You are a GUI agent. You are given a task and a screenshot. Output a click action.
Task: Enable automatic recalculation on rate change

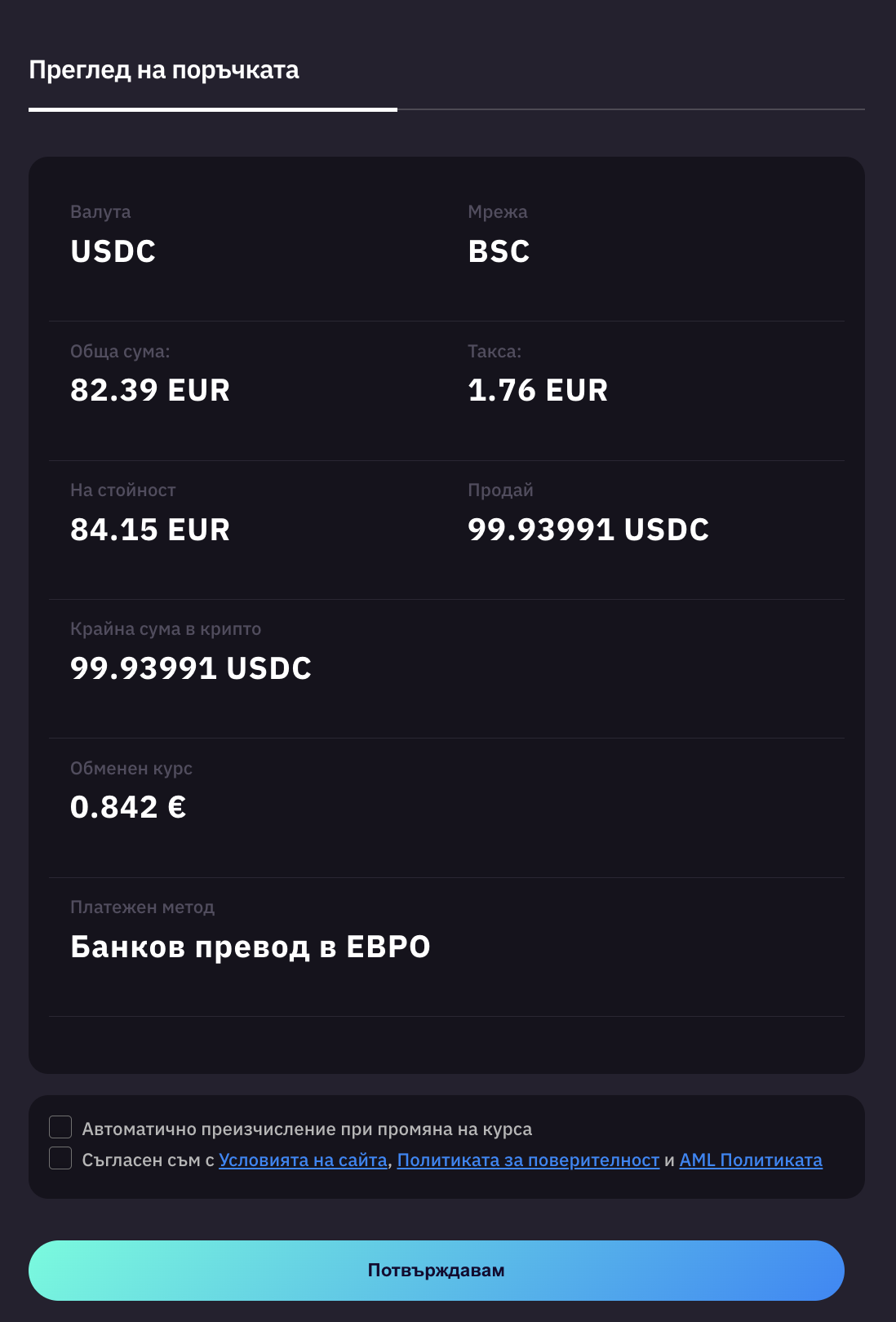tap(60, 1127)
